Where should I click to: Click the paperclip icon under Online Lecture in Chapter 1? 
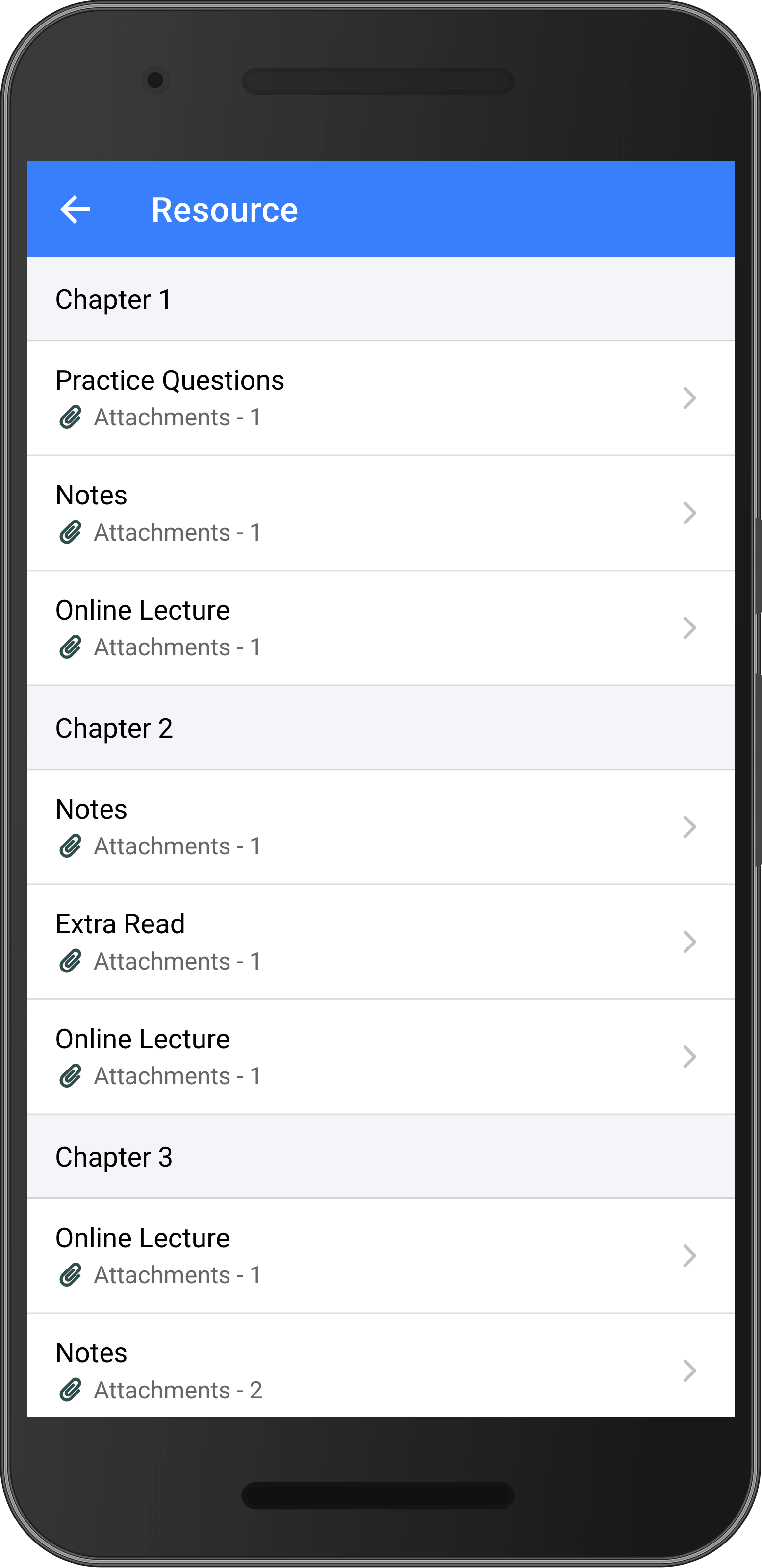point(71,647)
